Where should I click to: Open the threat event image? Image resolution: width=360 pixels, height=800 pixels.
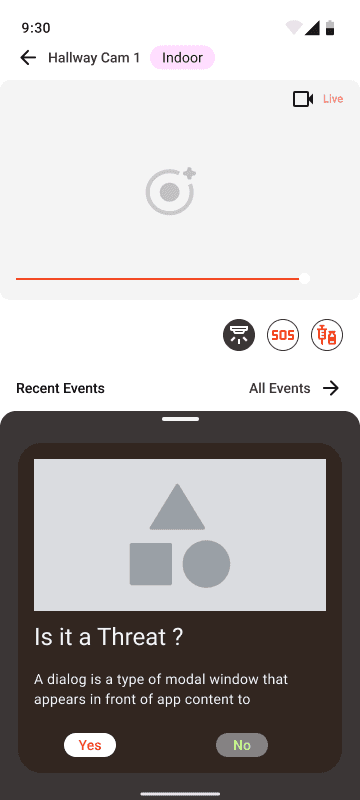click(180, 535)
